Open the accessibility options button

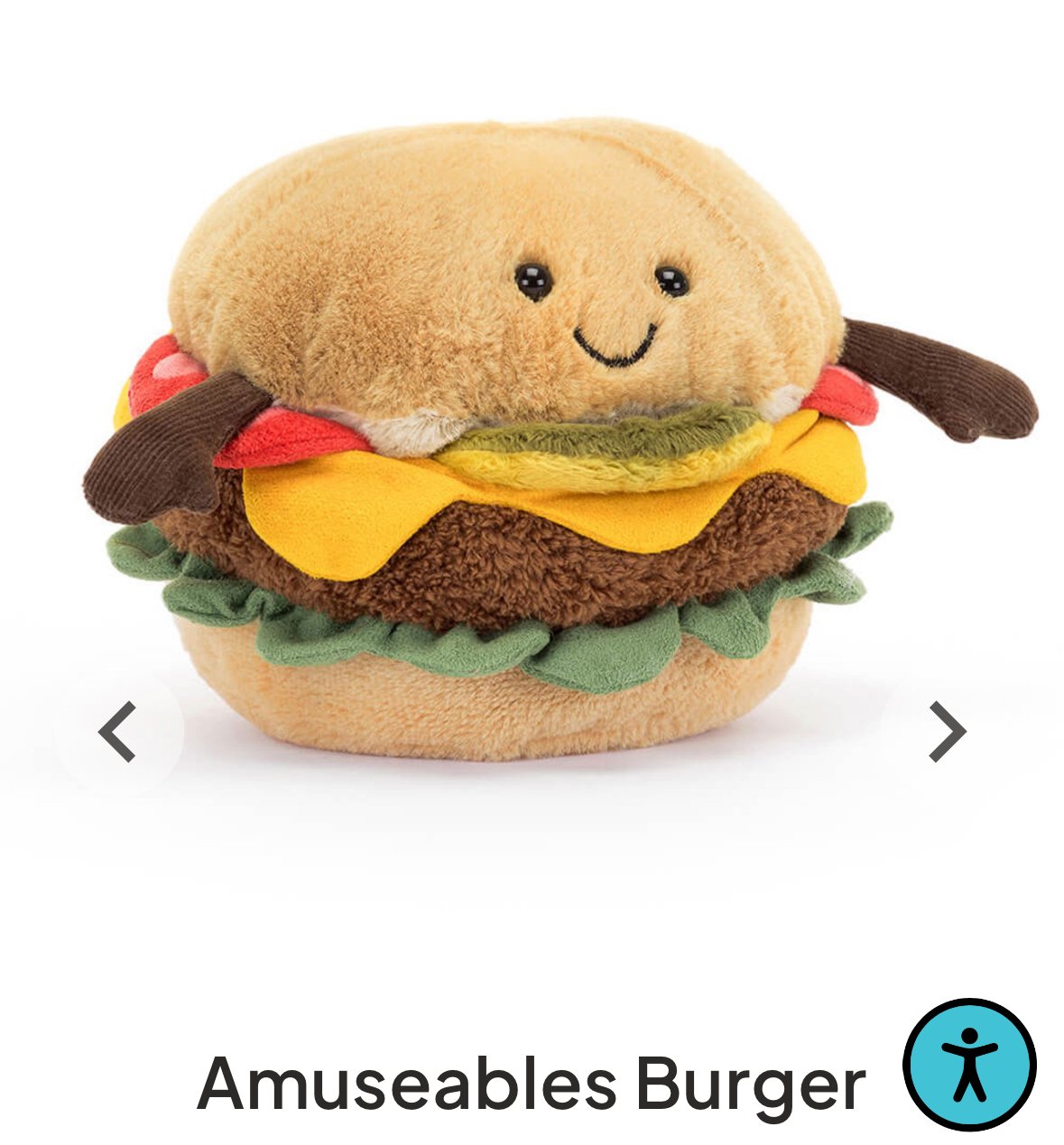(x=969, y=1064)
